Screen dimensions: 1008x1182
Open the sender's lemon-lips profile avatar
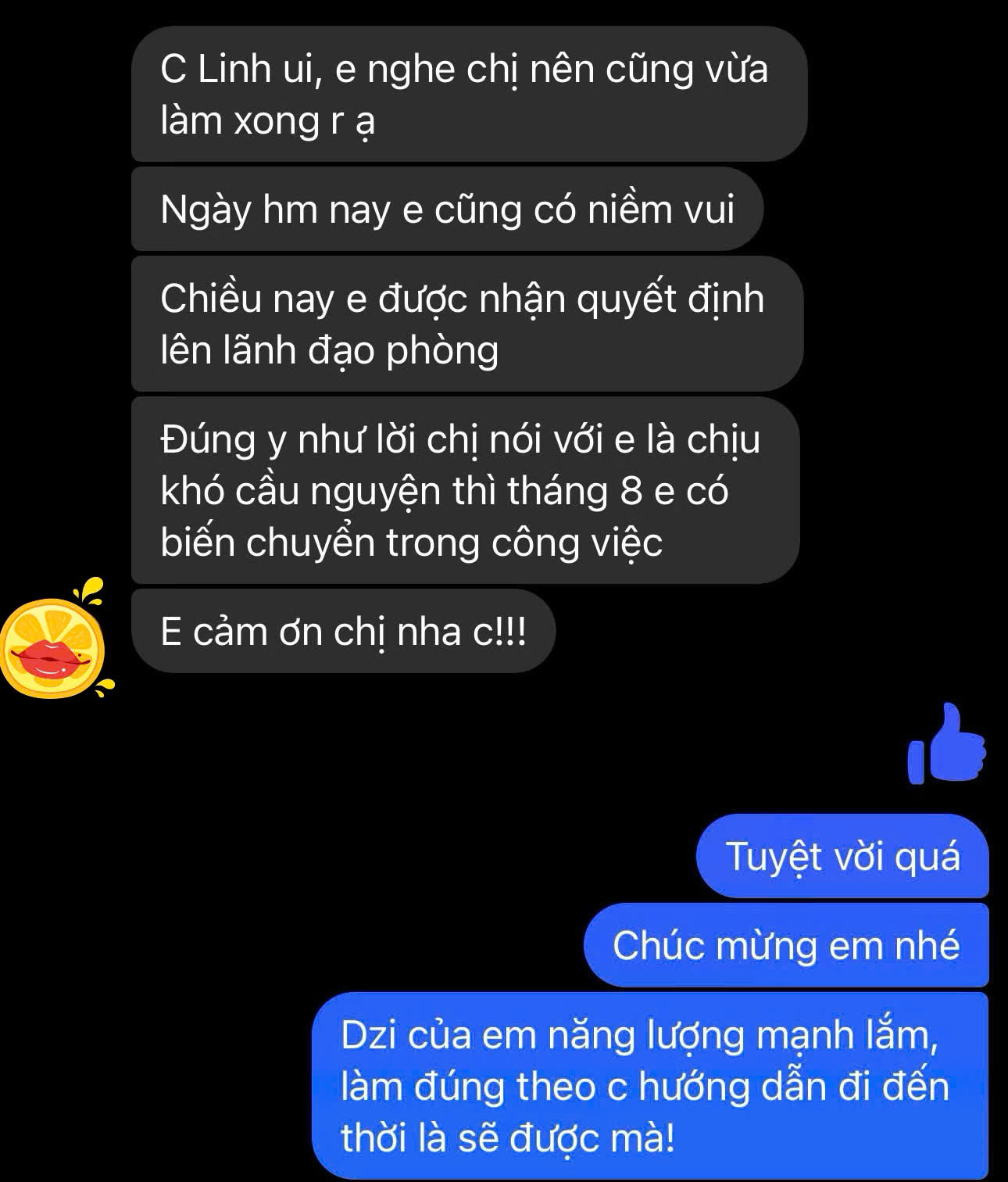tap(52, 647)
